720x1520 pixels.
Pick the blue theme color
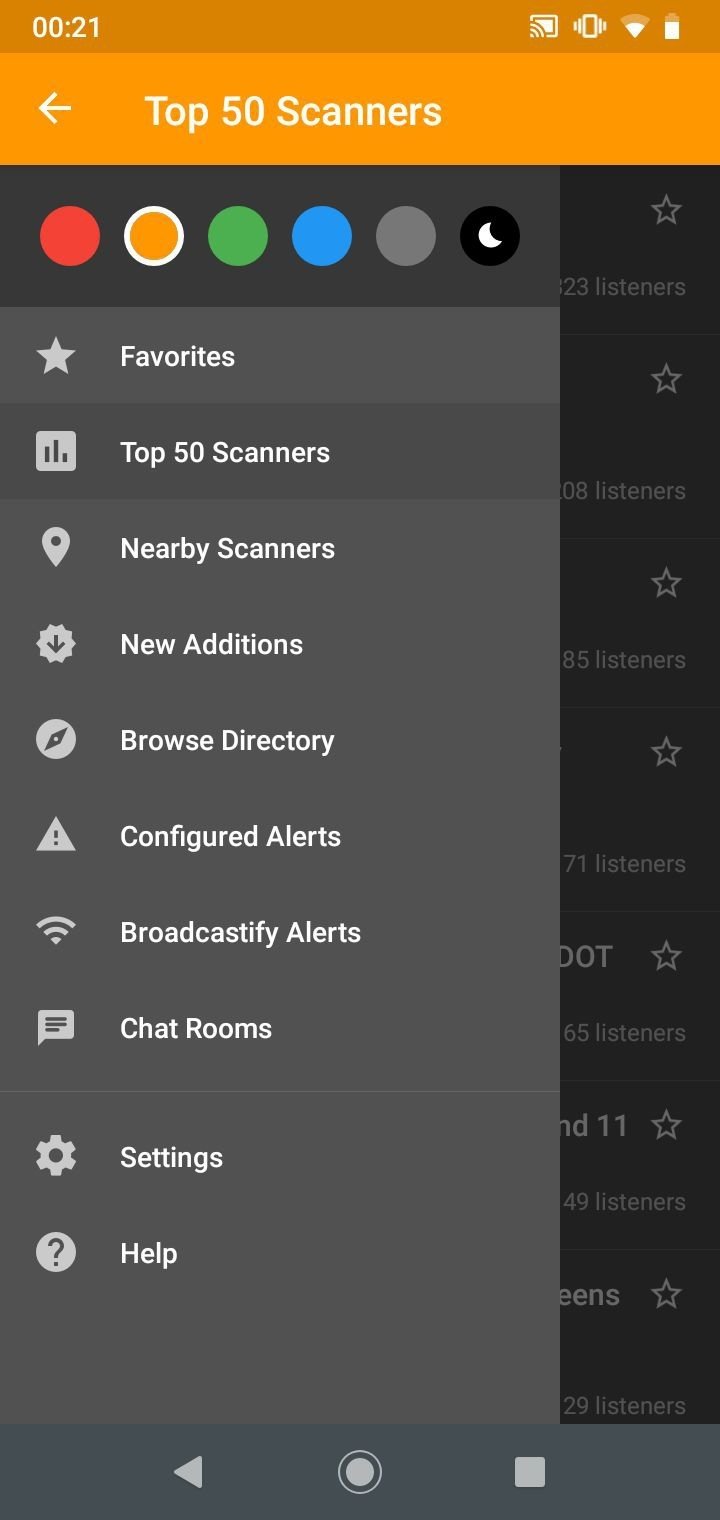pos(322,236)
